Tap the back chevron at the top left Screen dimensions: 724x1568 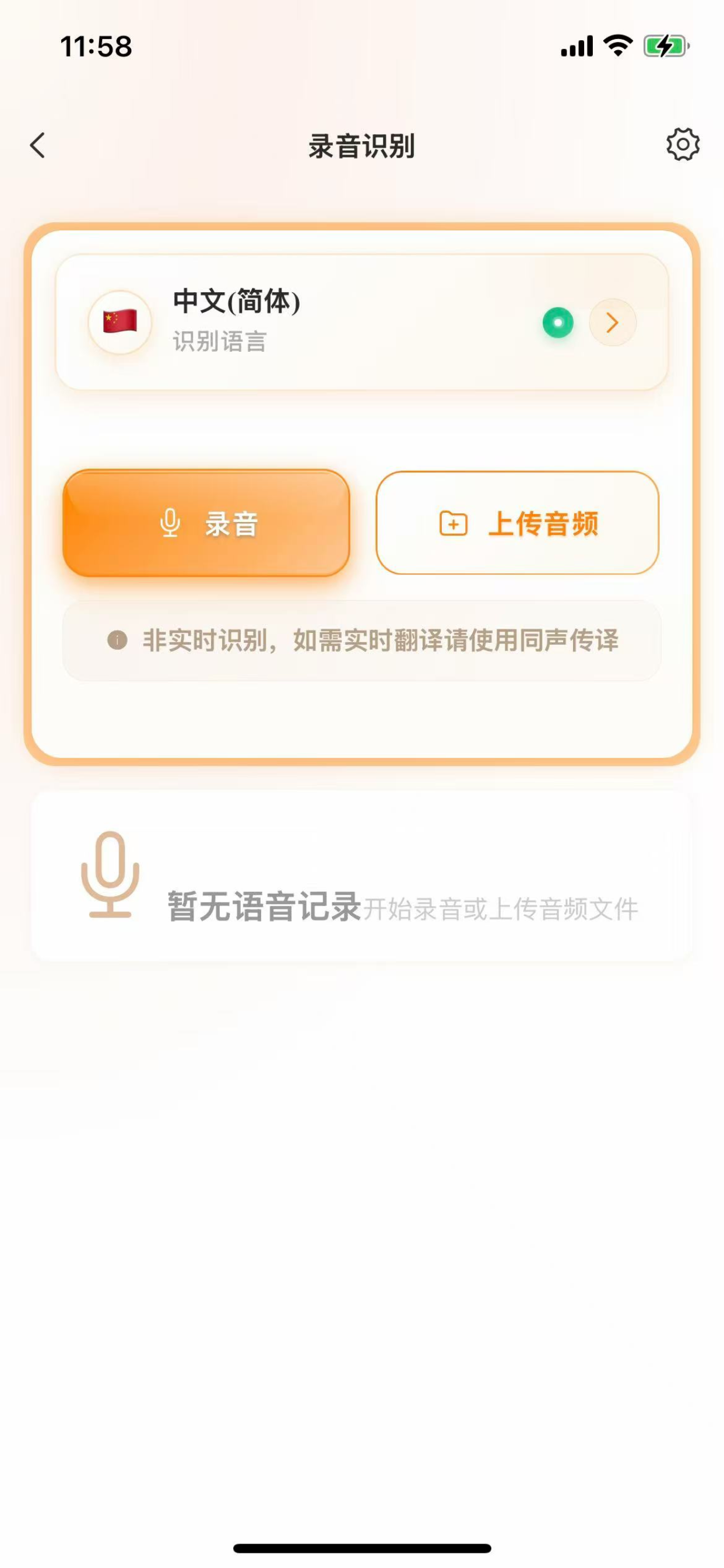[38, 145]
